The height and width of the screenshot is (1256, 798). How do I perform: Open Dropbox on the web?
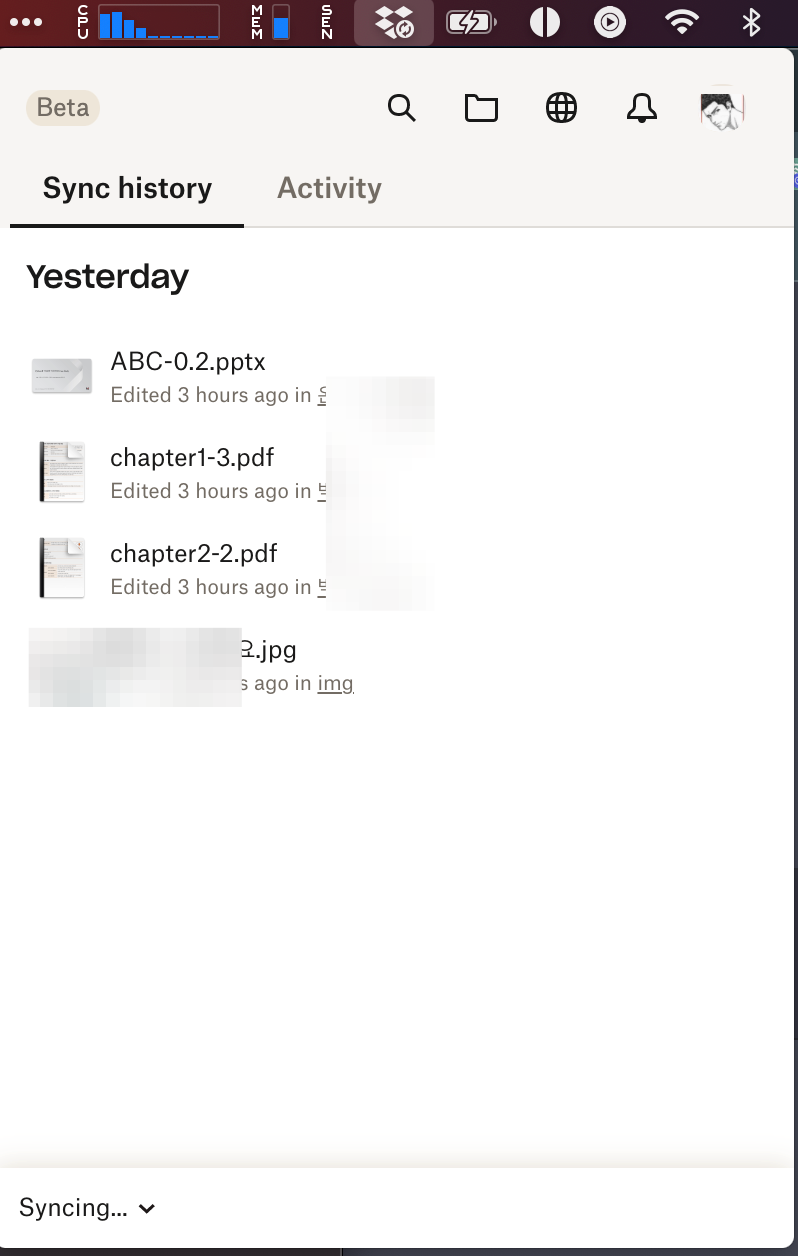pos(561,108)
